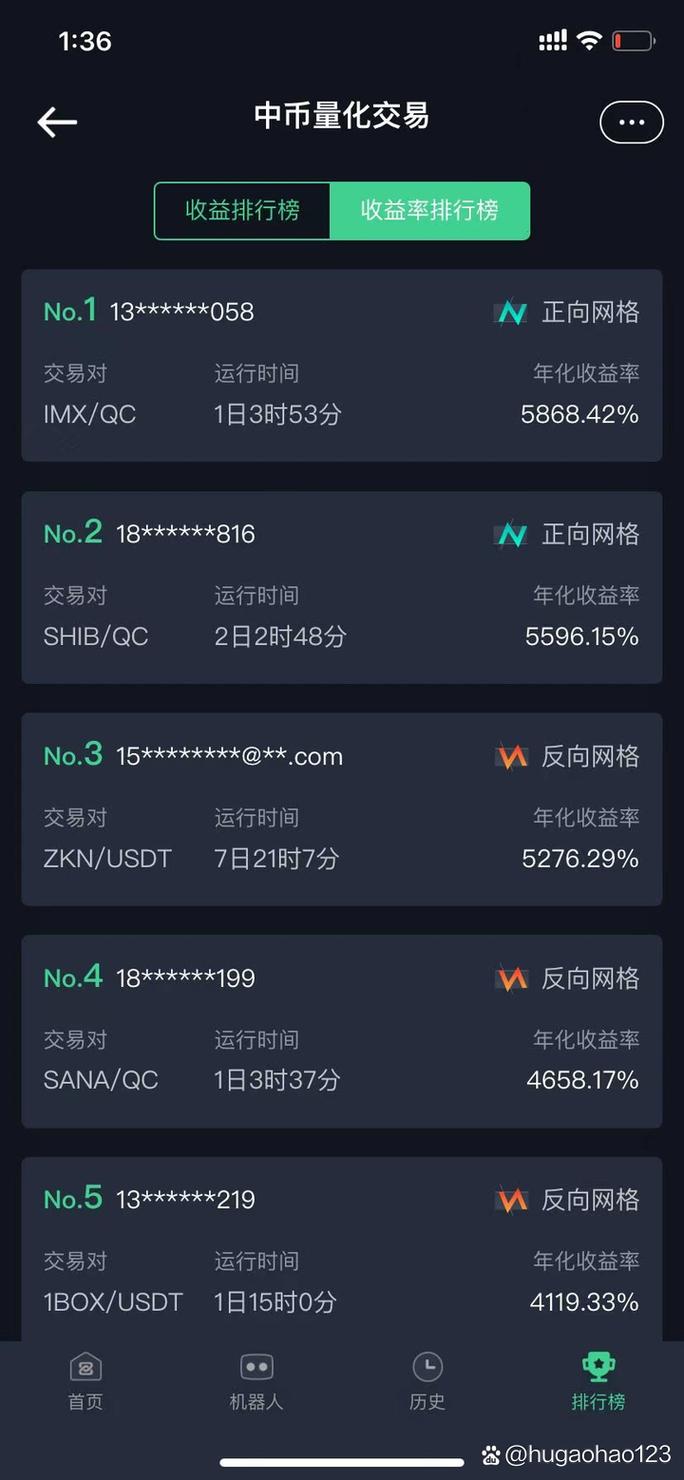Open the No.4 SANA/QC ranking card
The image size is (684, 1480).
[x=341, y=1031]
